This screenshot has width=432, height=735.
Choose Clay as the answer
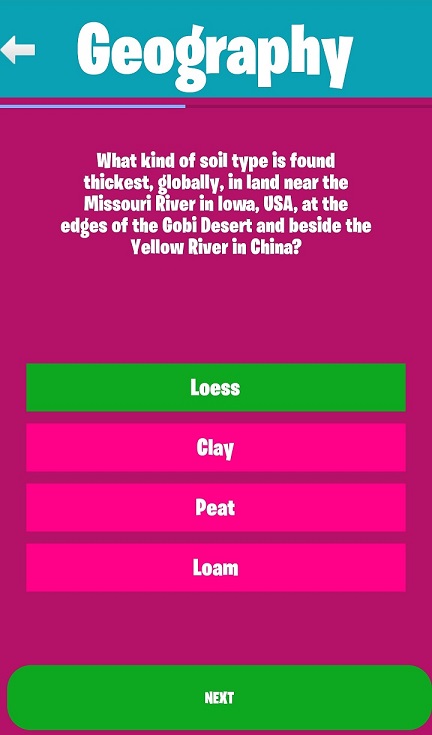coord(216,447)
